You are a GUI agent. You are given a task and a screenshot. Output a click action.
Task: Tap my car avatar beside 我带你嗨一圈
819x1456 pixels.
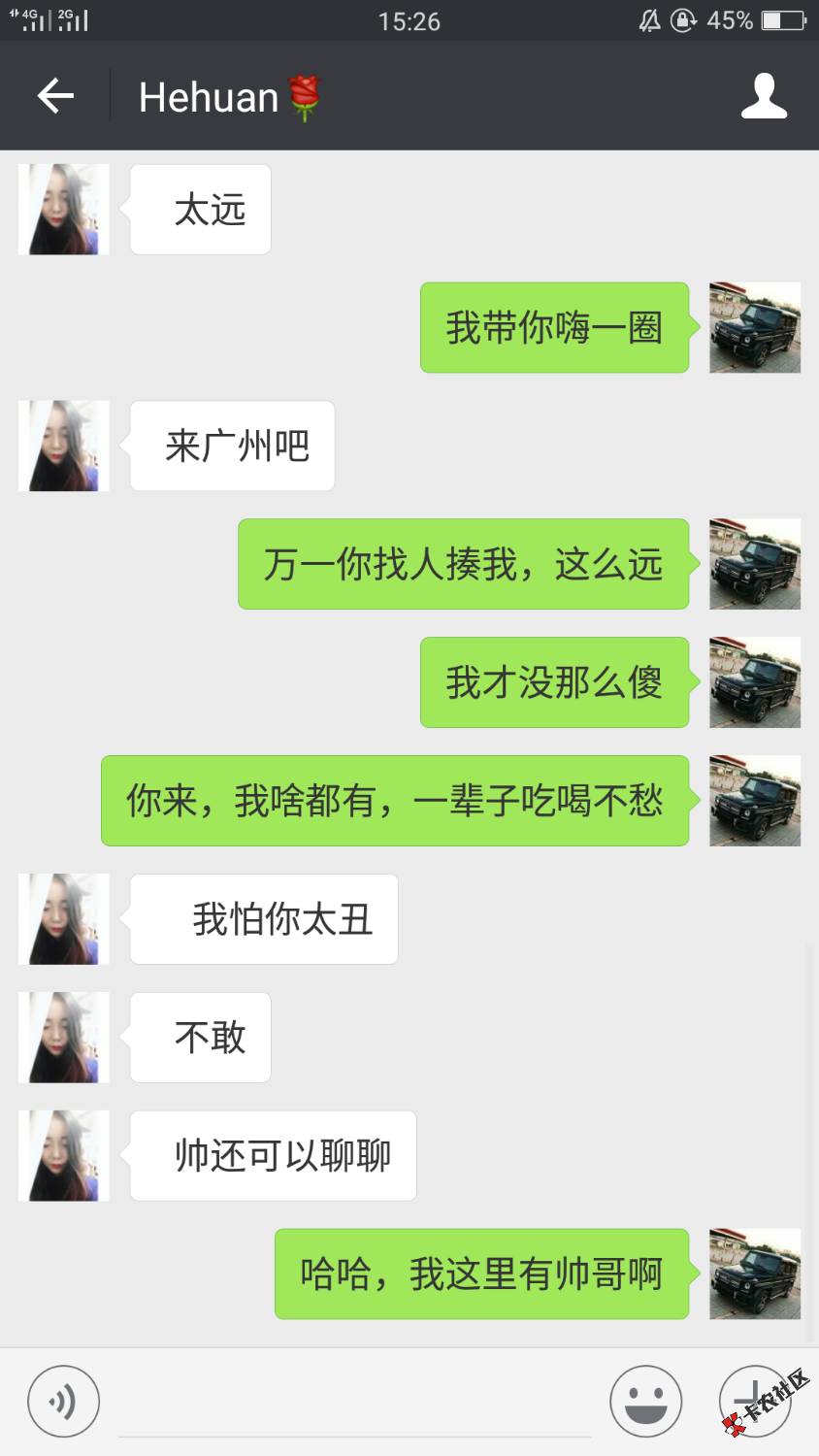754,328
